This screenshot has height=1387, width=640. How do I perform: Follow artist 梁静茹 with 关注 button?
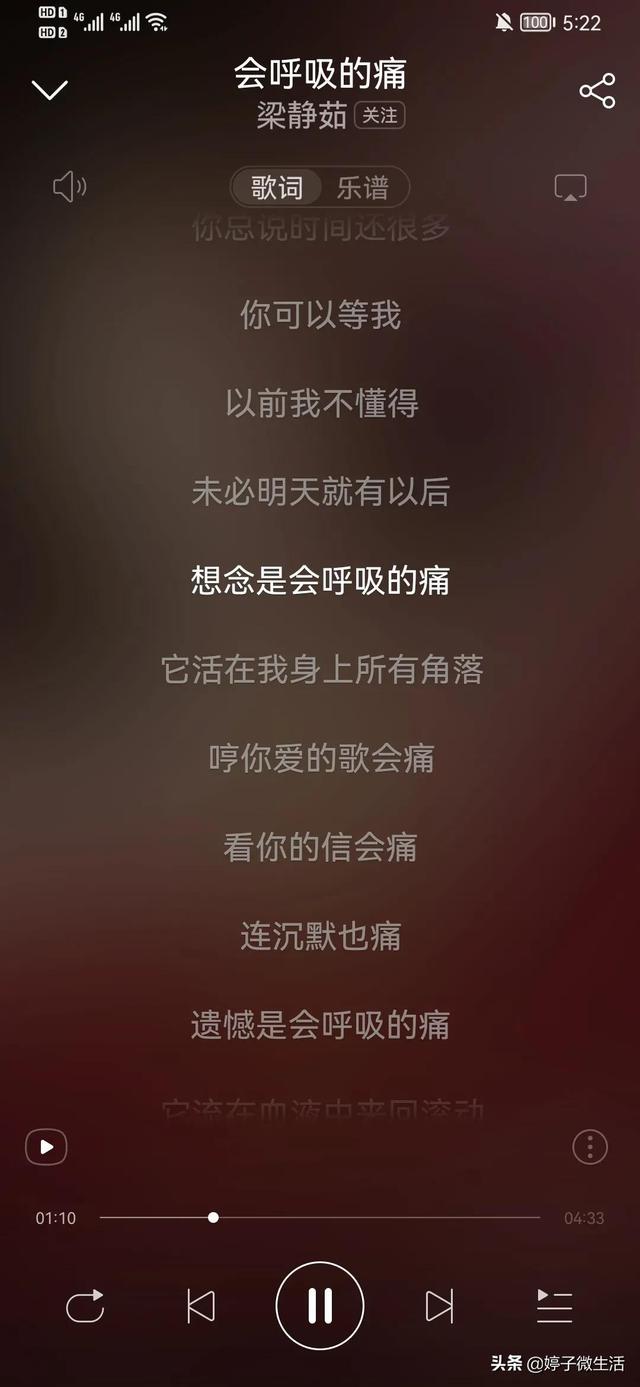coord(379,116)
